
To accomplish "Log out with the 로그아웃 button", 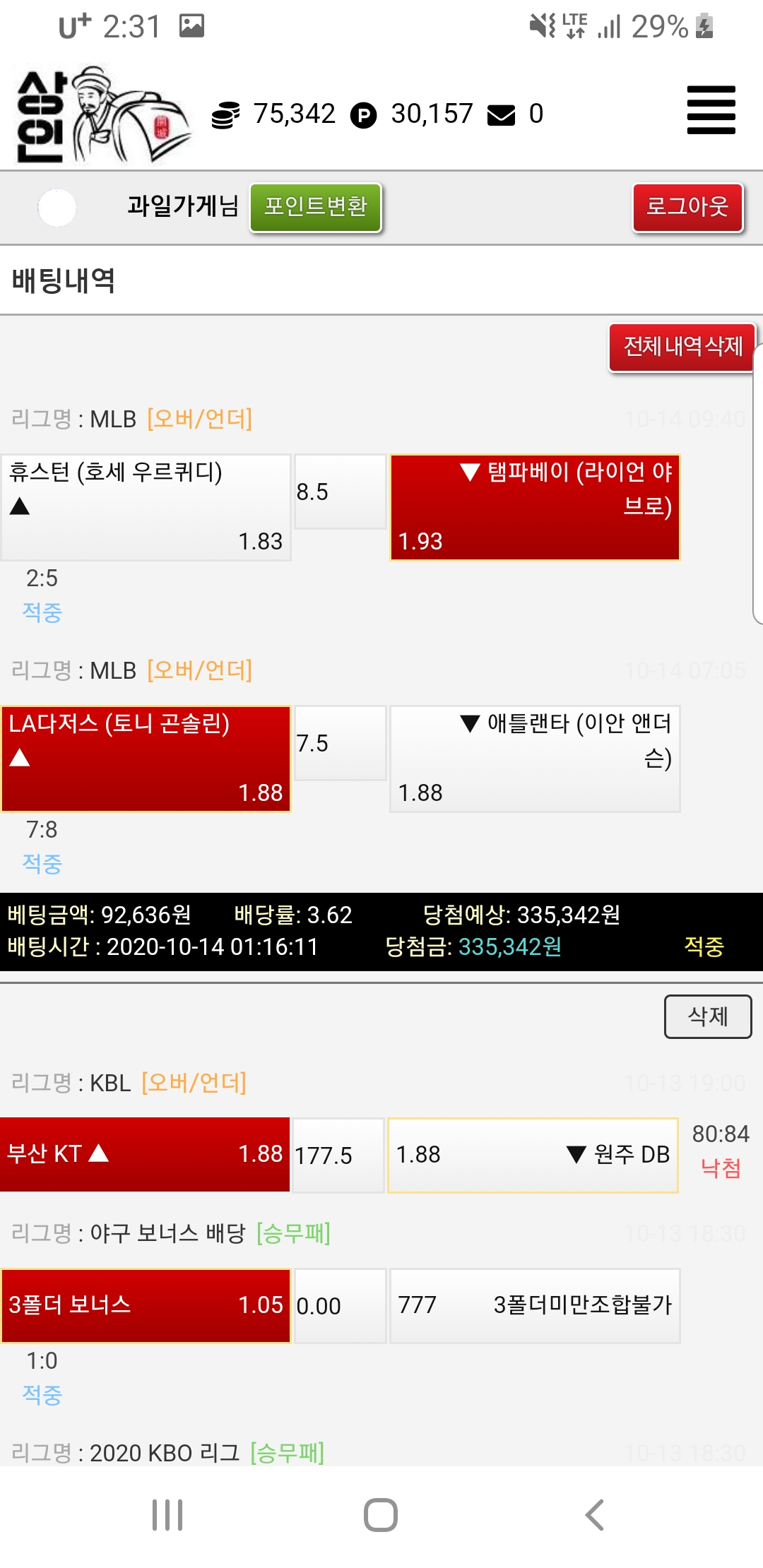I will (x=687, y=207).
